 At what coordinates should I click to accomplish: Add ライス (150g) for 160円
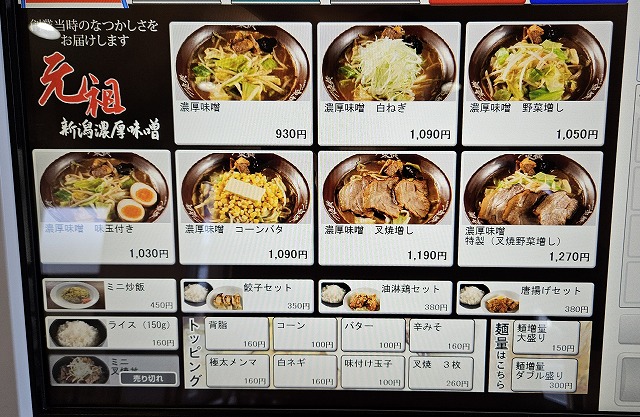[112, 333]
